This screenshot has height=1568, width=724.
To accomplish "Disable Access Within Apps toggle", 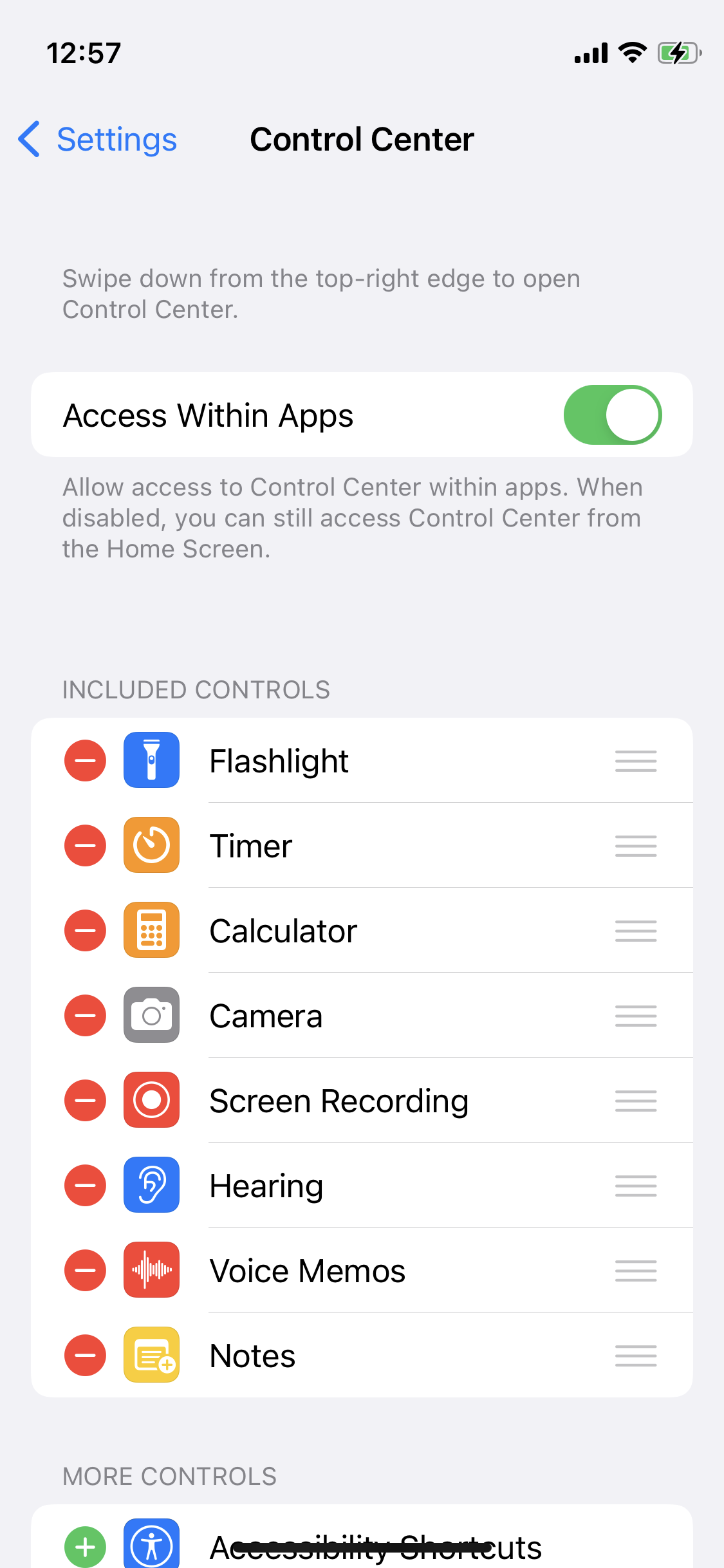I will pos(612,415).
